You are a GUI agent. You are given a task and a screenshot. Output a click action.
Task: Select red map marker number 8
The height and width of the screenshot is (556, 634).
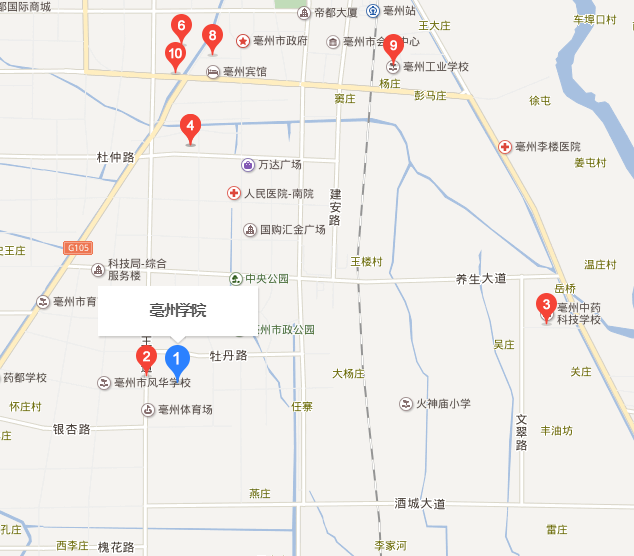211,37
